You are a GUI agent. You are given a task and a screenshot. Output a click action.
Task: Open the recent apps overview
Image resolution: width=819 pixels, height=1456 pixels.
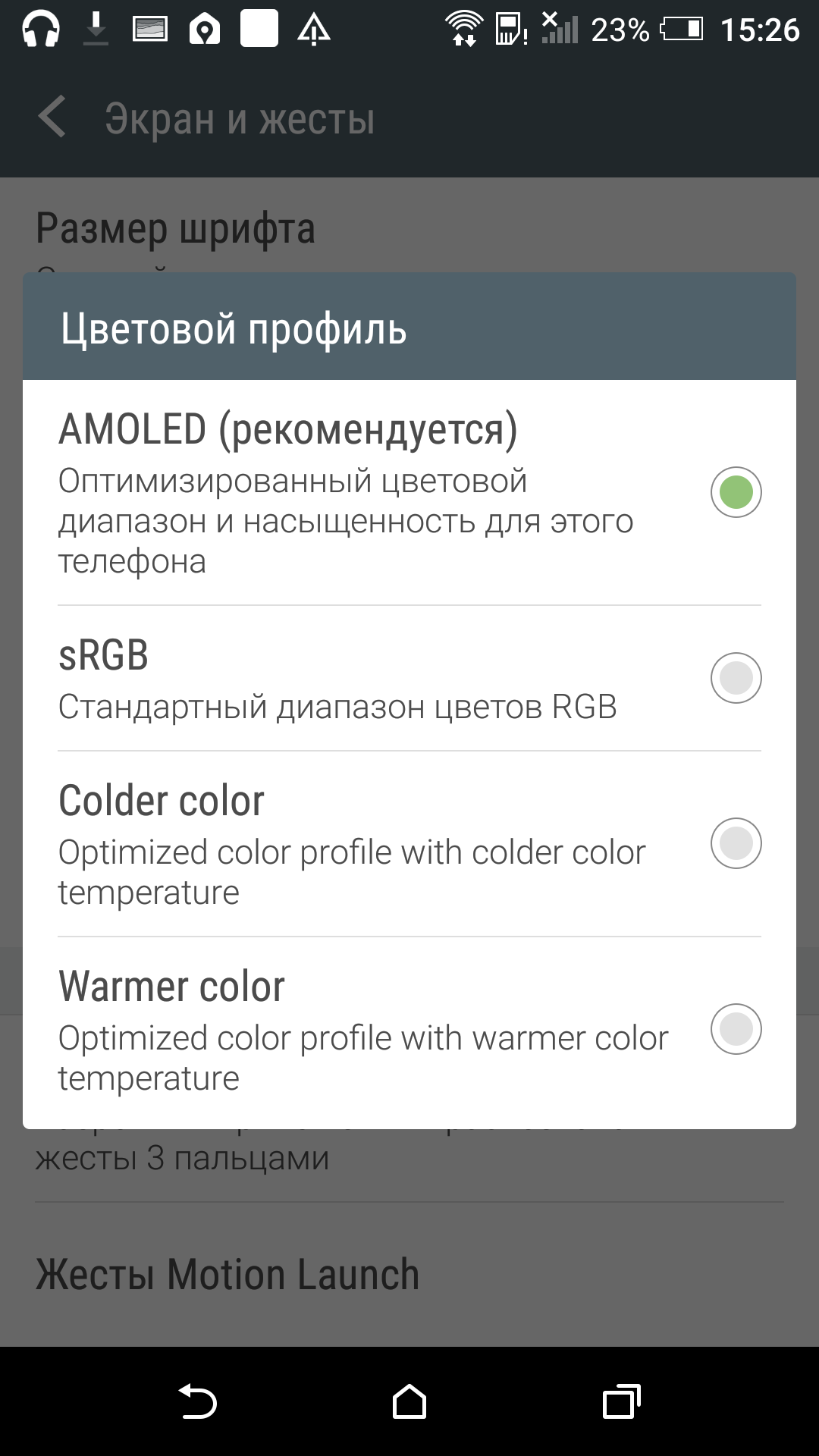click(x=621, y=1401)
